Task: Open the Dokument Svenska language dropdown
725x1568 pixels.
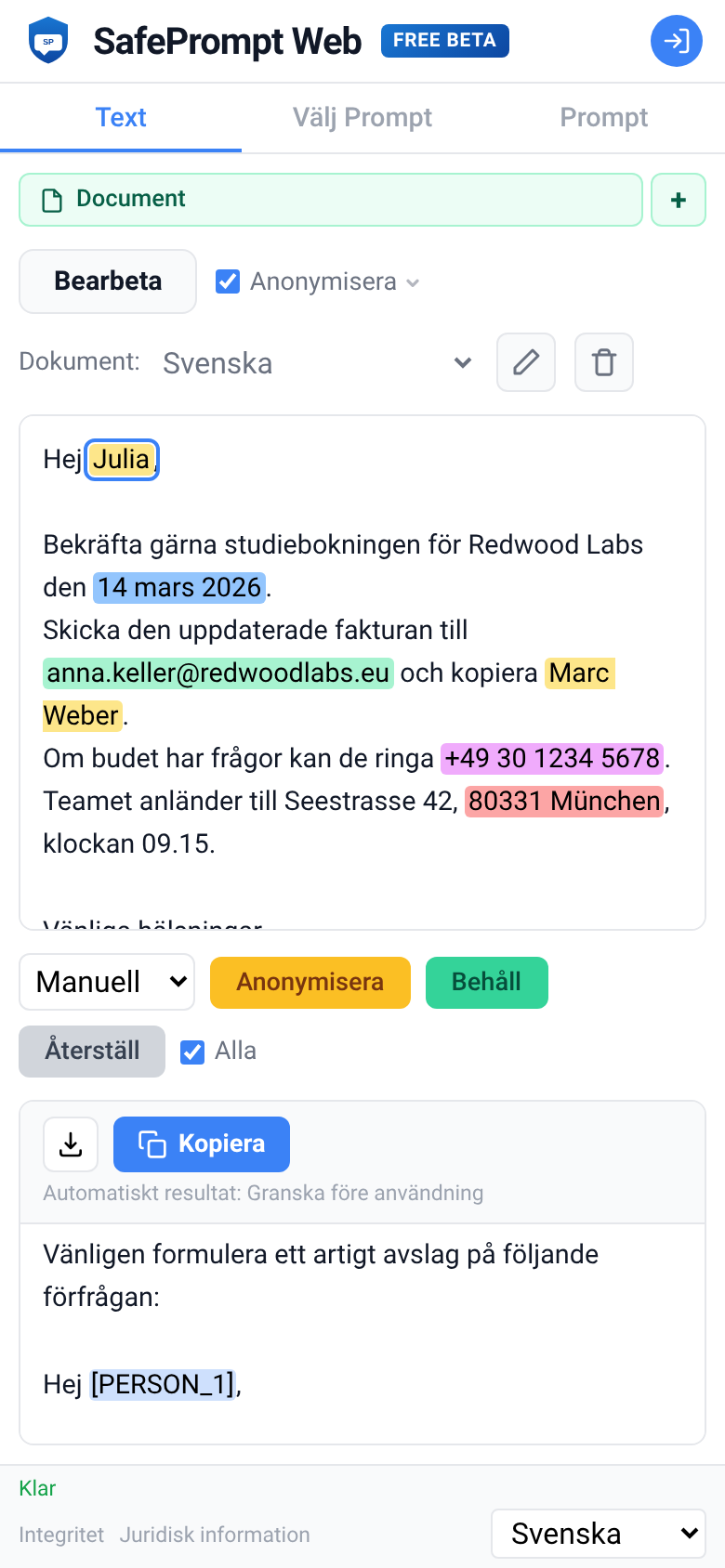Action: tap(316, 362)
